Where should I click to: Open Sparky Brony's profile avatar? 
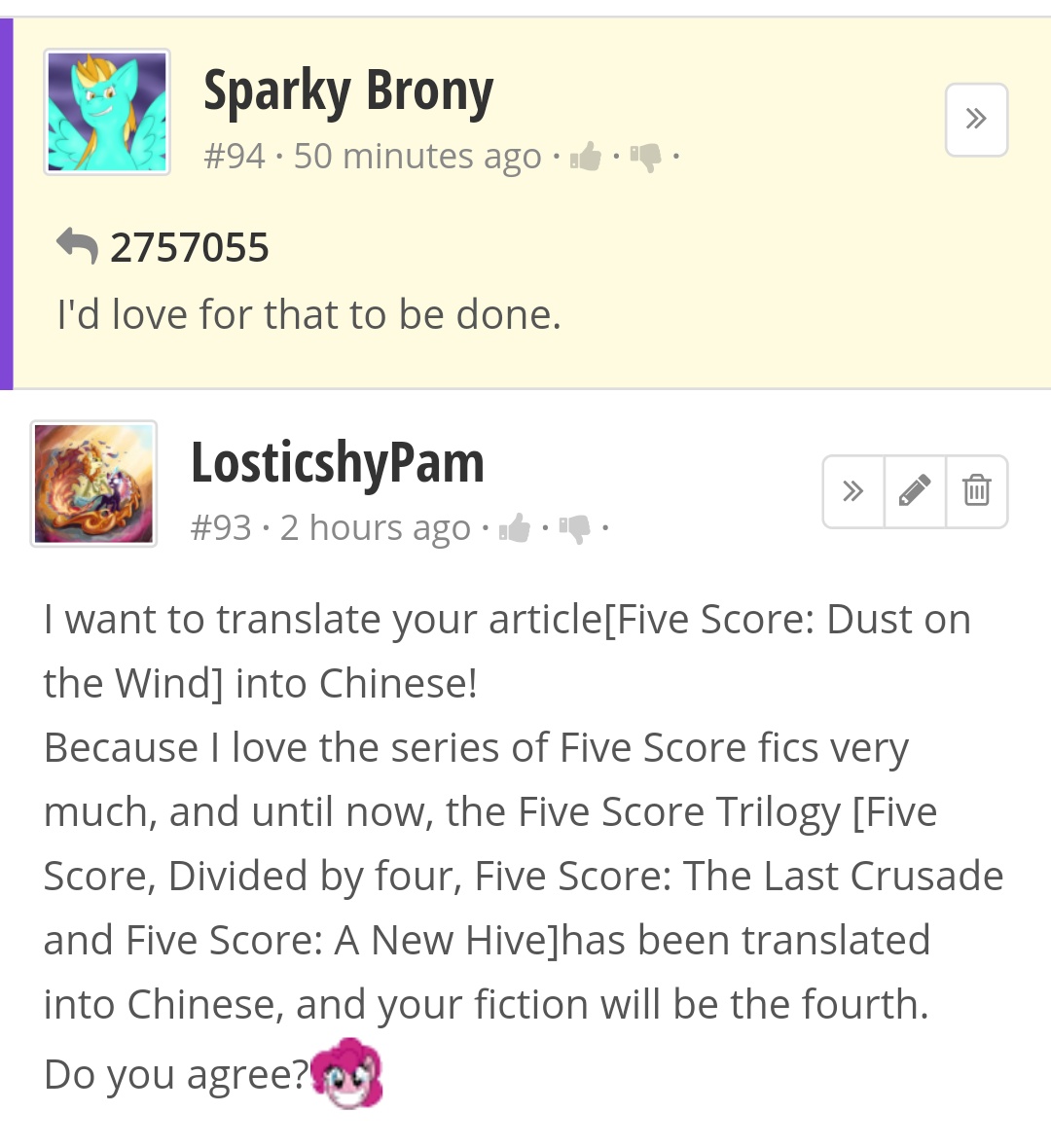(x=107, y=112)
